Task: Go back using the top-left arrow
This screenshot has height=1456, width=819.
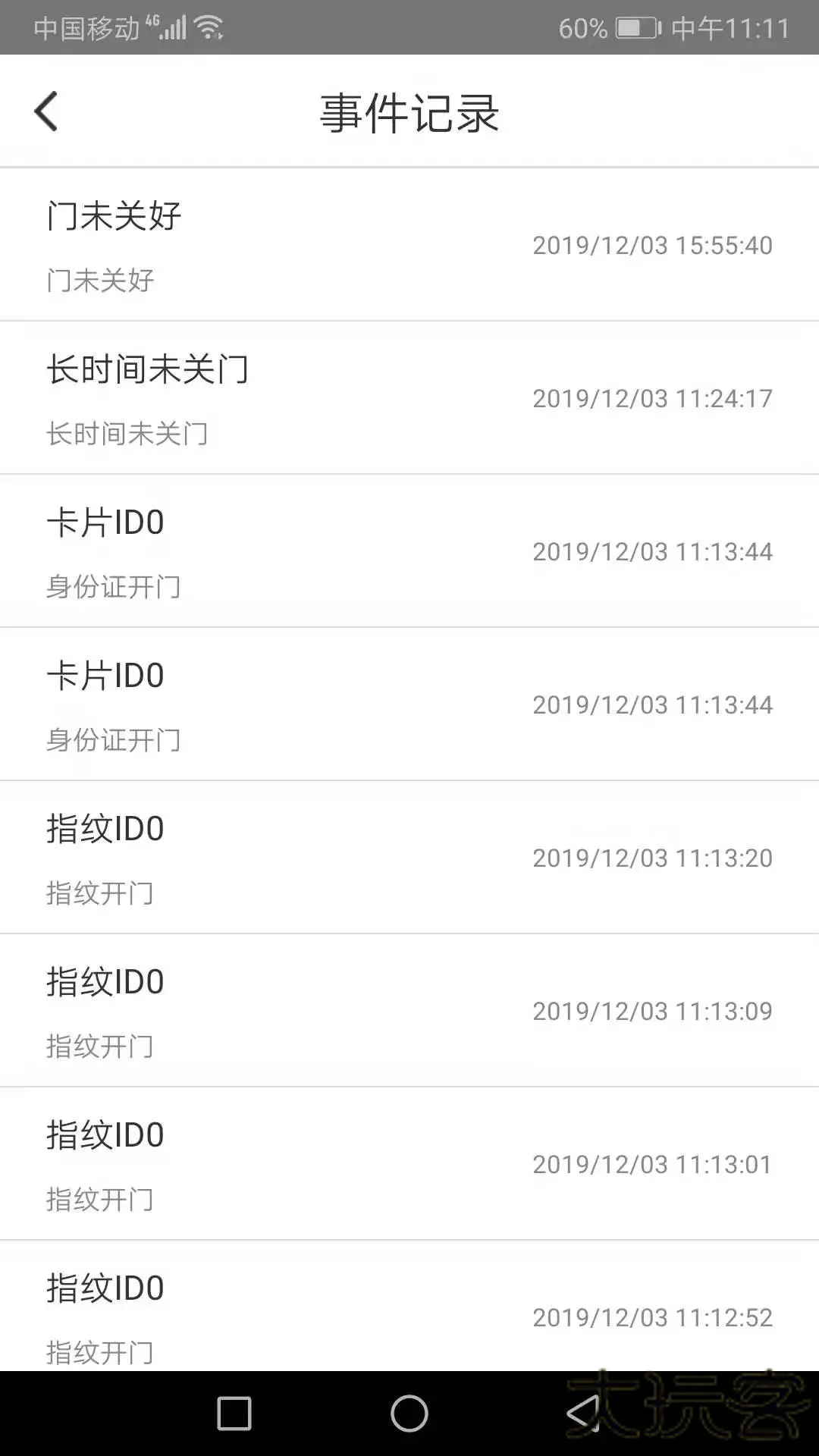Action: (x=45, y=110)
